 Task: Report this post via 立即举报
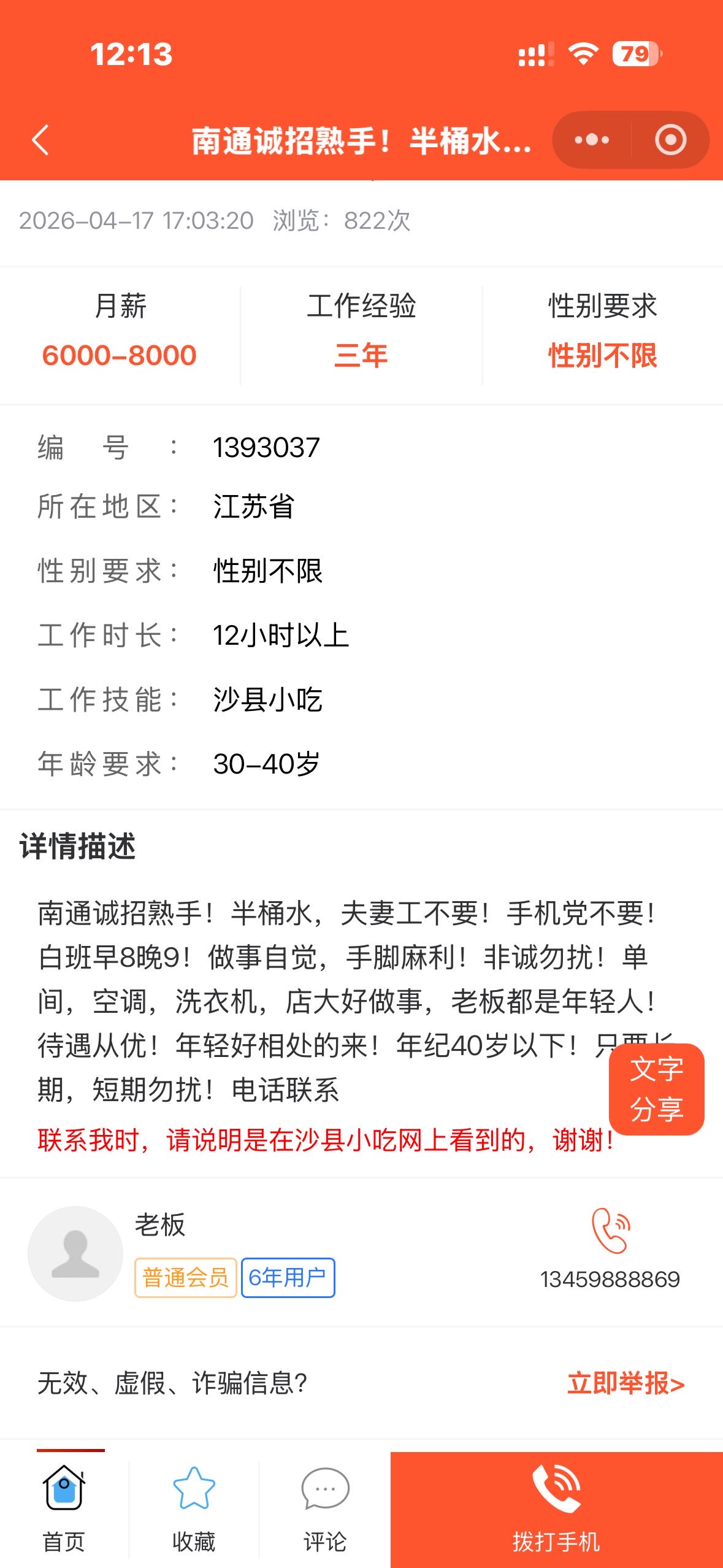tap(625, 1383)
